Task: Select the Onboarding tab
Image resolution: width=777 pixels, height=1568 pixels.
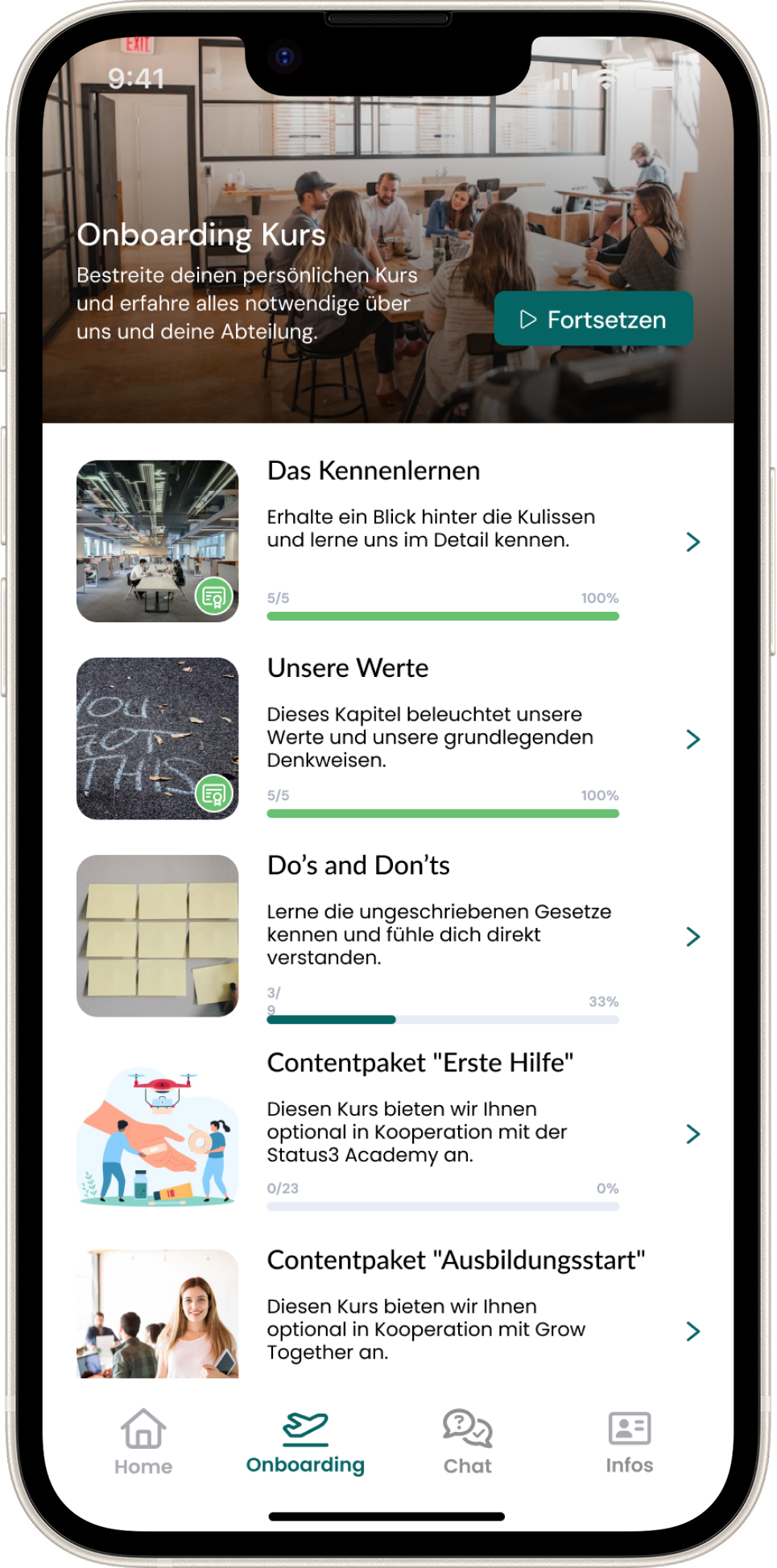Action: pyautogui.click(x=305, y=1442)
